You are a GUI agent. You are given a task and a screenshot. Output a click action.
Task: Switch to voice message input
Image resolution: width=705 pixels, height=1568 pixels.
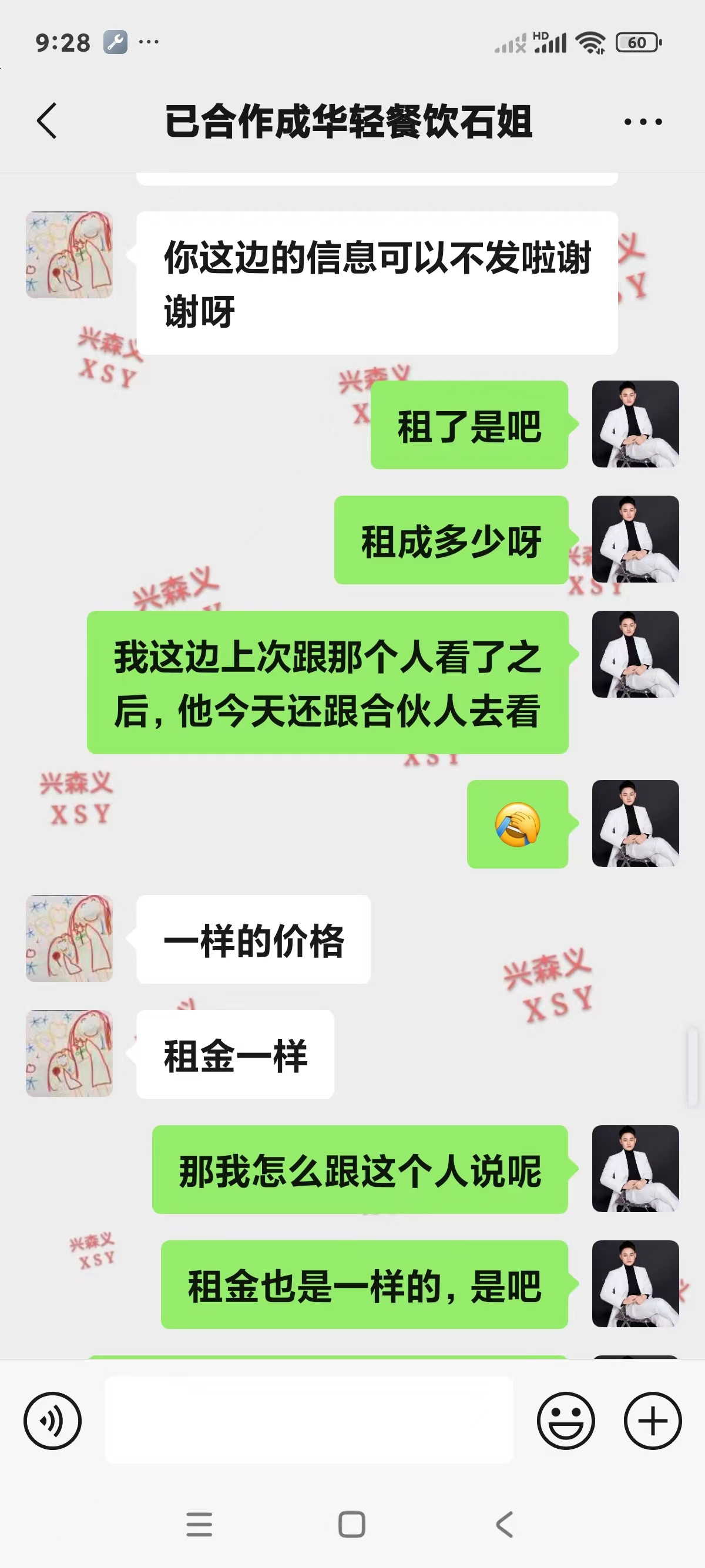(x=52, y=1421)
